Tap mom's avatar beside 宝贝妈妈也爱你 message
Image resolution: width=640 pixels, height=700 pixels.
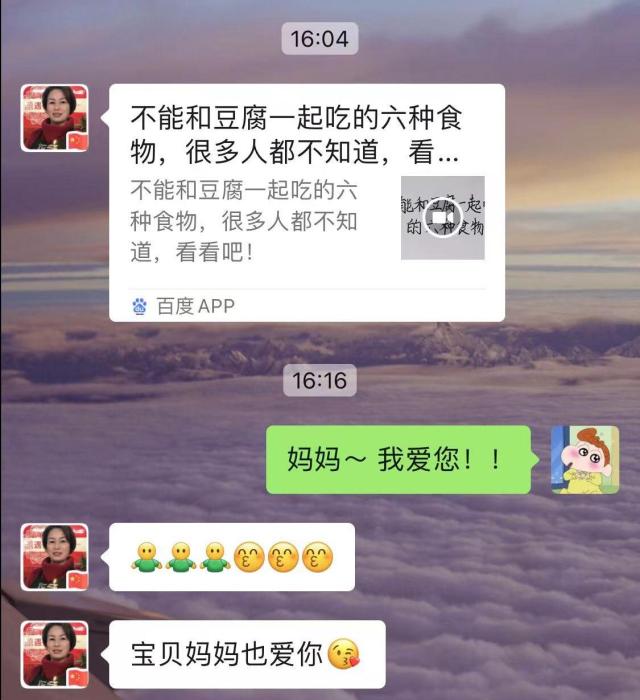pyautogui.click(x=55, y=654)
